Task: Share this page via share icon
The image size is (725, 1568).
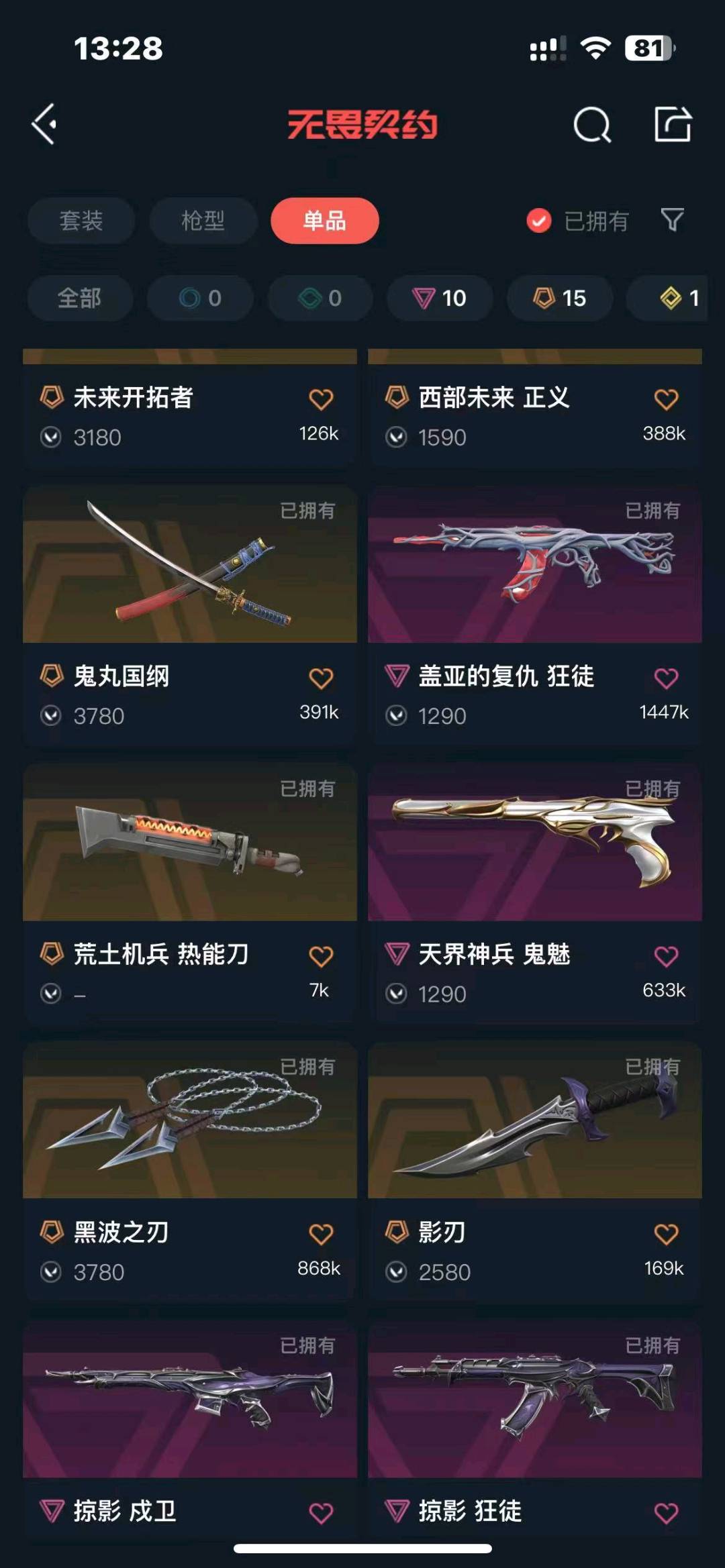Action: (673, 124)
